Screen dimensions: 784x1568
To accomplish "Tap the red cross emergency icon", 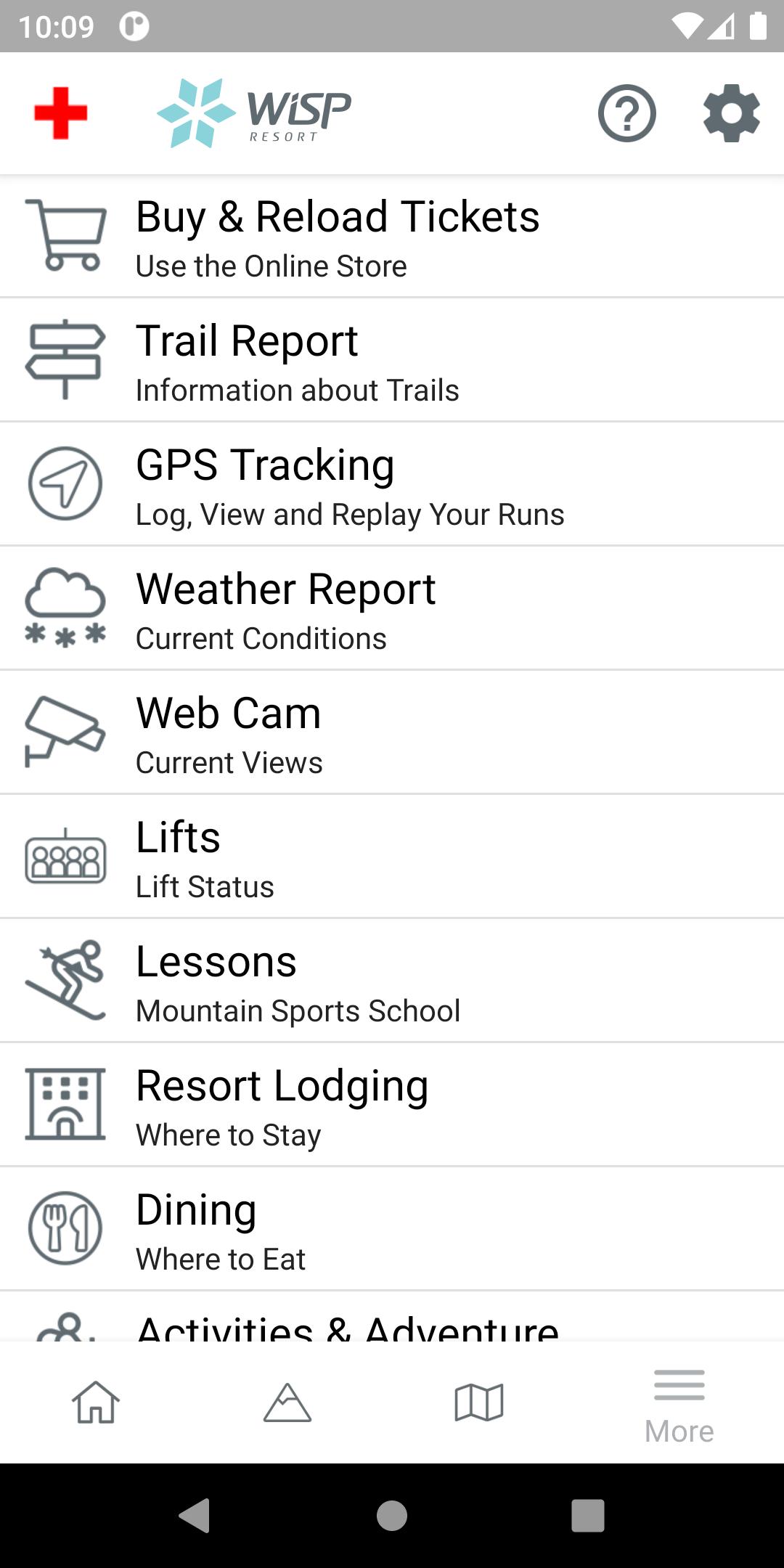I will pos(61,113).
